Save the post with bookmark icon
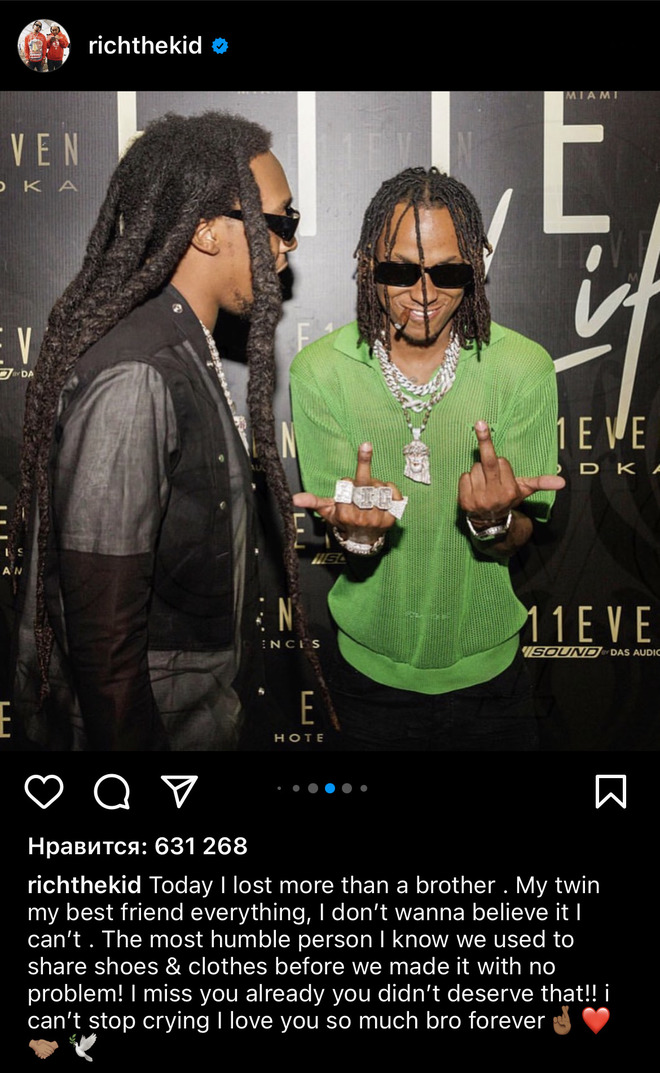This screenshot has height=1073, width=660. pyautogui.click(x=610, y=791)
